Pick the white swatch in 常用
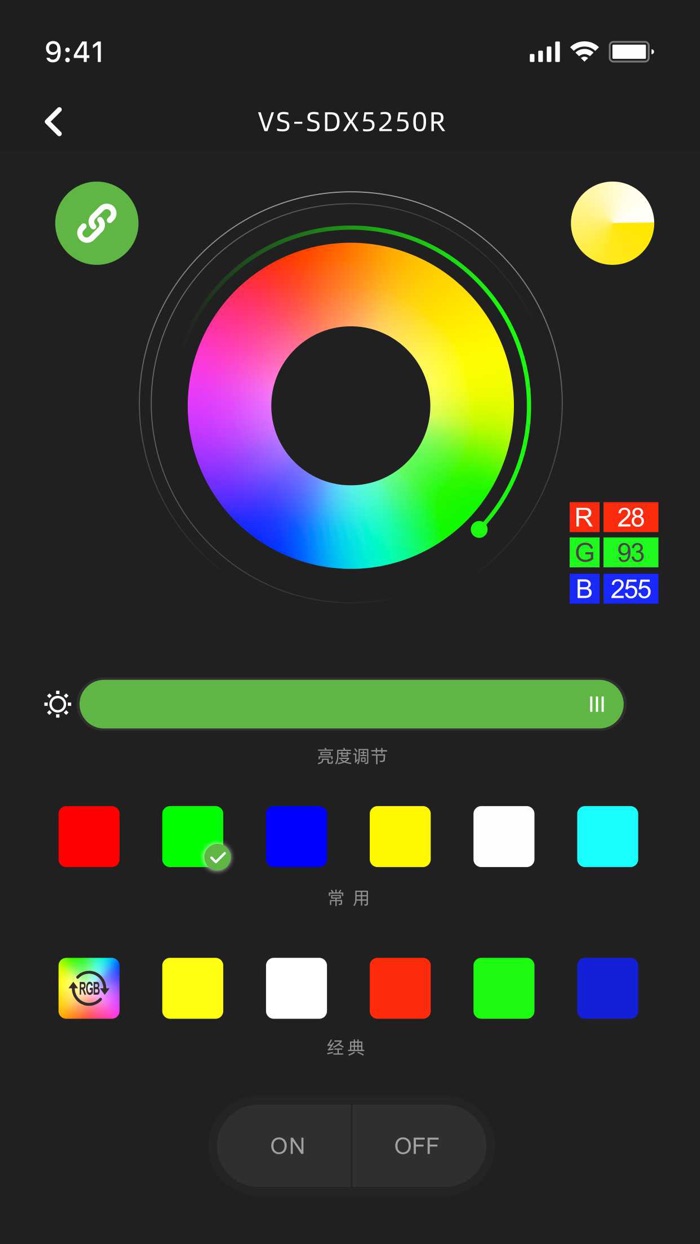Viewport: 700px width, 1244px height. 503,836
